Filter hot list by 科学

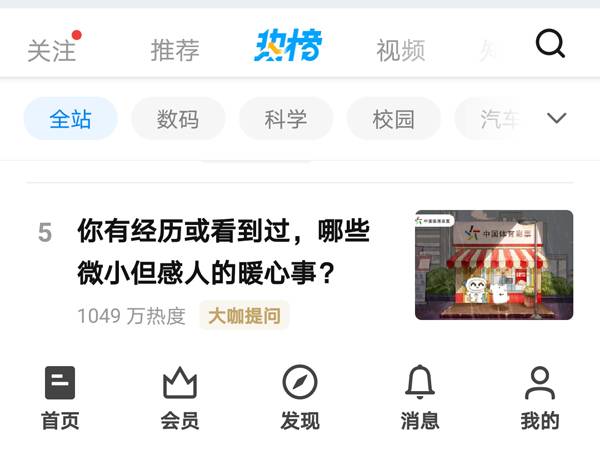click(x=286, y=119)
